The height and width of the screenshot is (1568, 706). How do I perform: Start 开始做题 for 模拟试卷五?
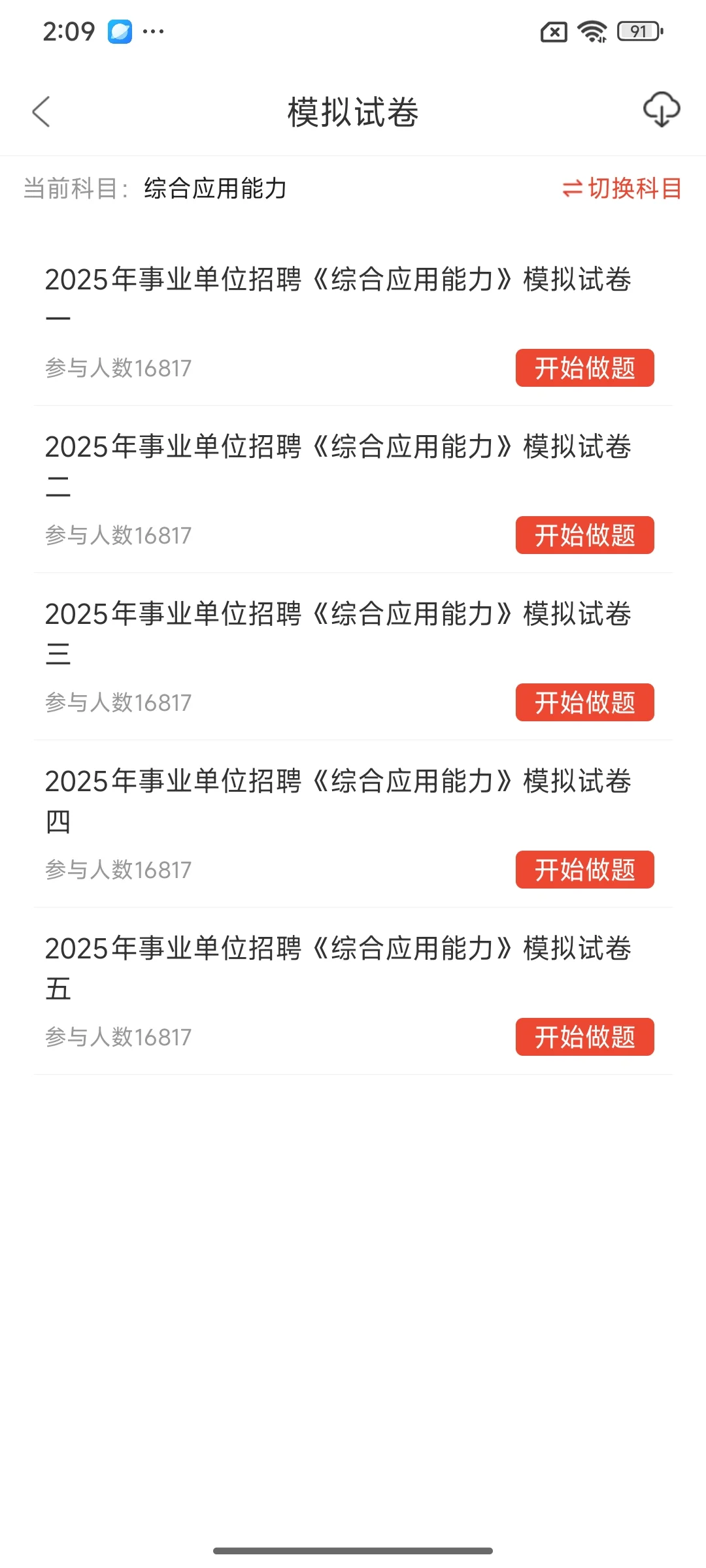pyautogui.click(x=584, y=1037)
